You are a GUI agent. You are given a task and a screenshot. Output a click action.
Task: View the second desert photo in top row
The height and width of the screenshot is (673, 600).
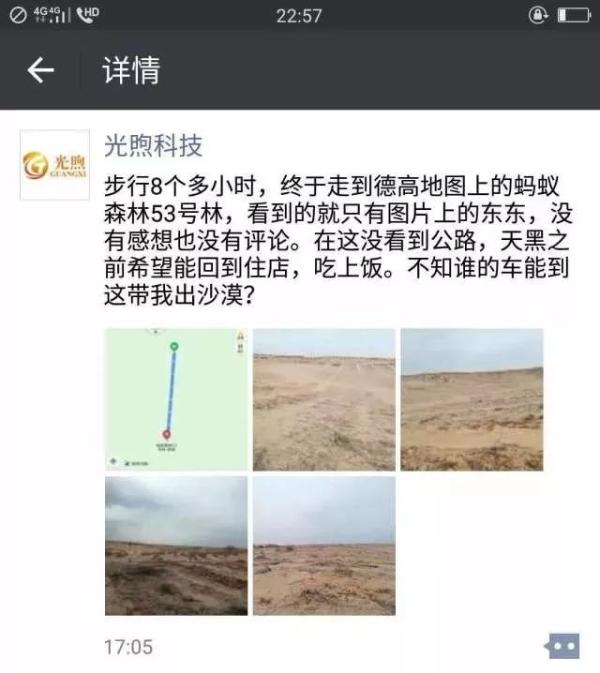click(324, 399)
